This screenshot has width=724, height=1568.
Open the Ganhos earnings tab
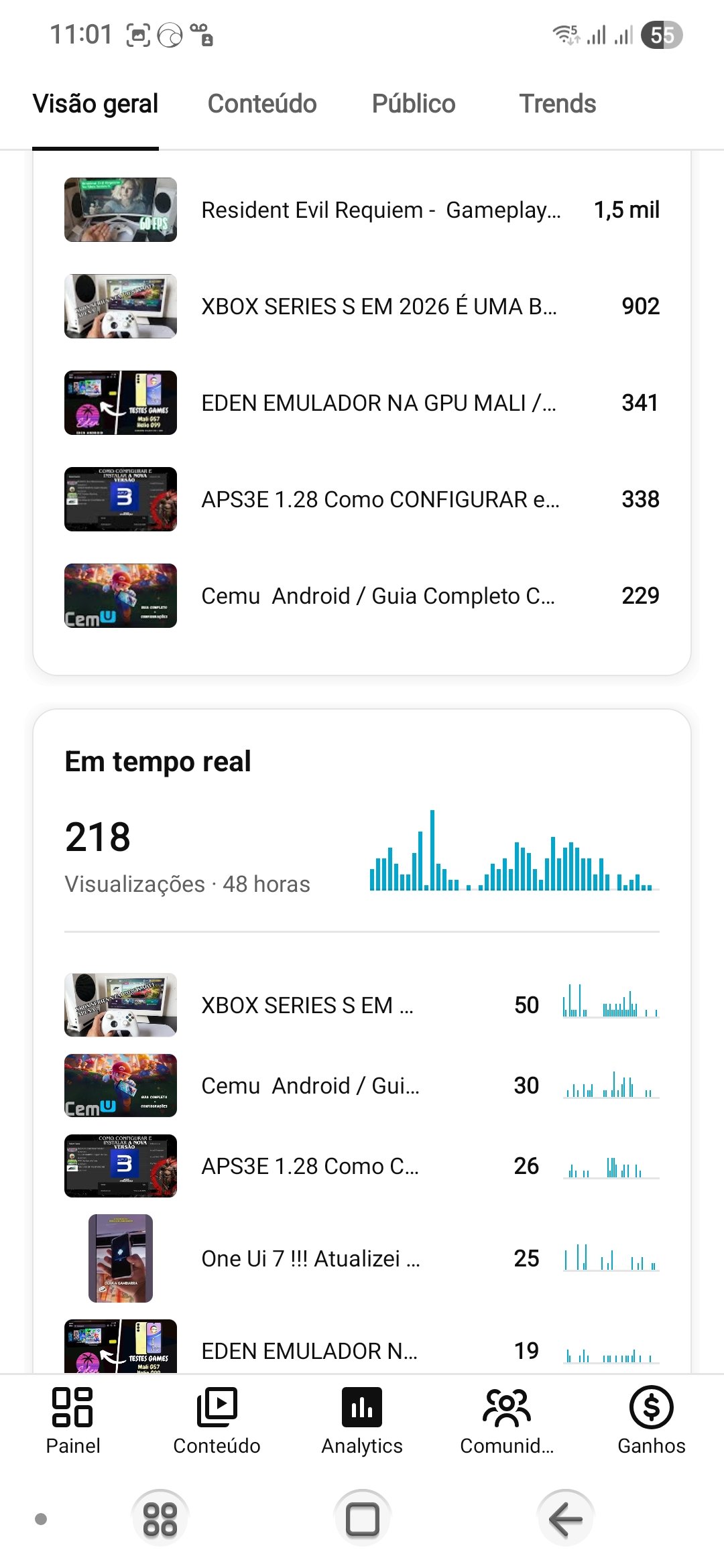[x=651, y=1421]
